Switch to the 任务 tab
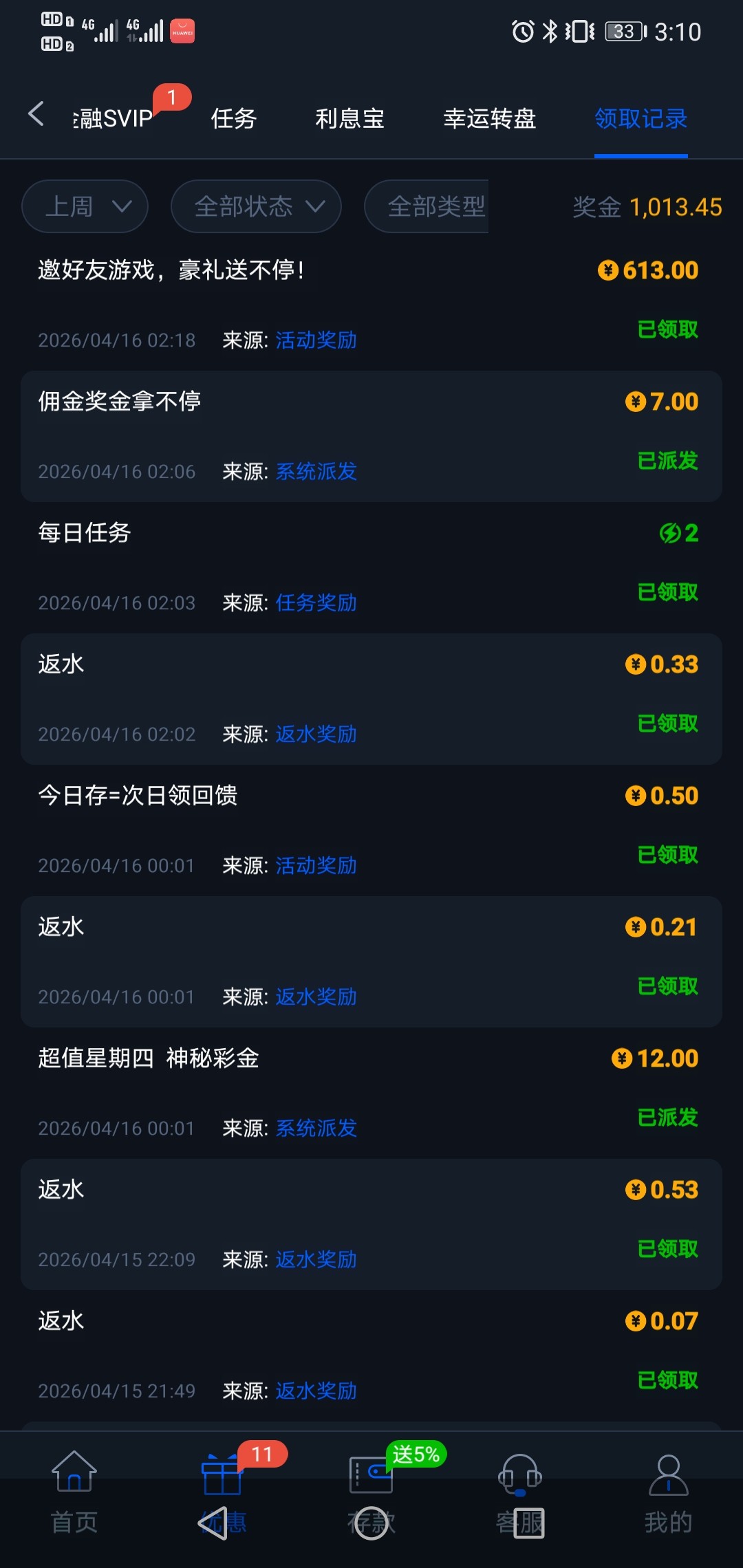The image size is (743, 1568). pyautogui.click(x=234, y=118)
